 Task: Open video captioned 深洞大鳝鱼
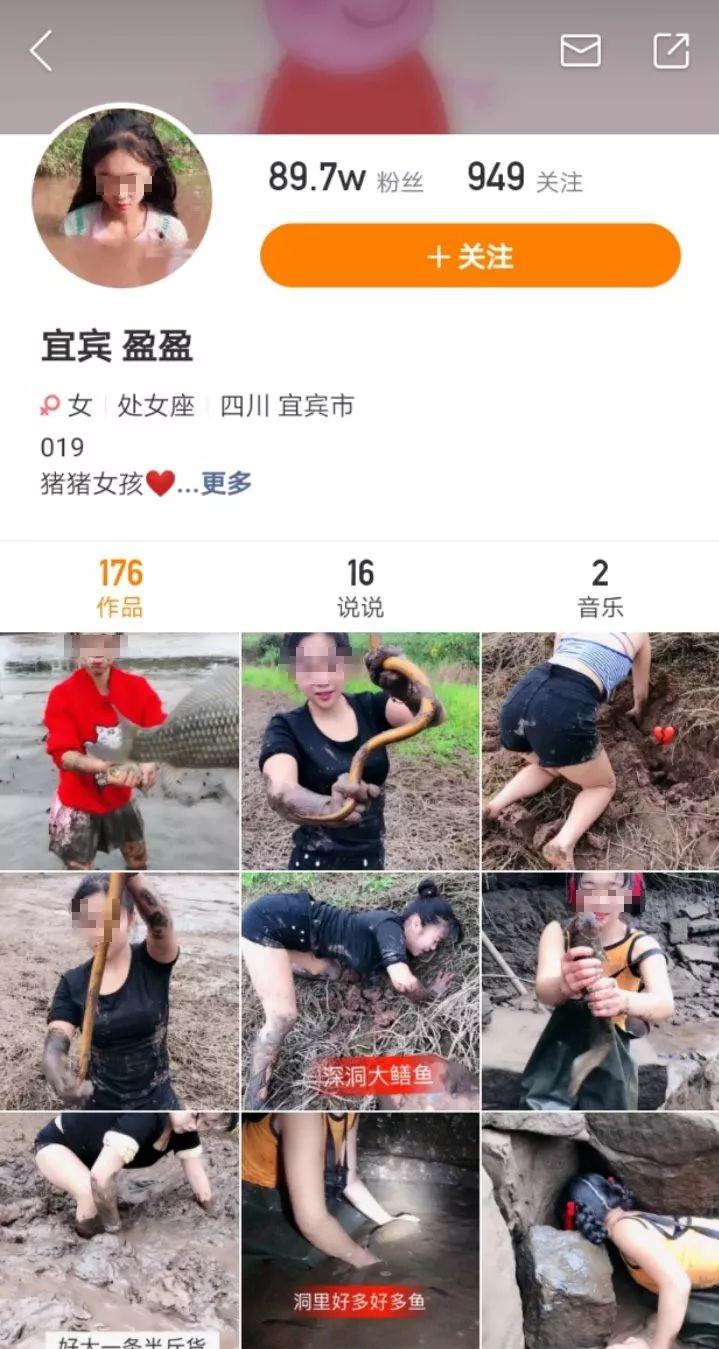(x=360, y=991)
